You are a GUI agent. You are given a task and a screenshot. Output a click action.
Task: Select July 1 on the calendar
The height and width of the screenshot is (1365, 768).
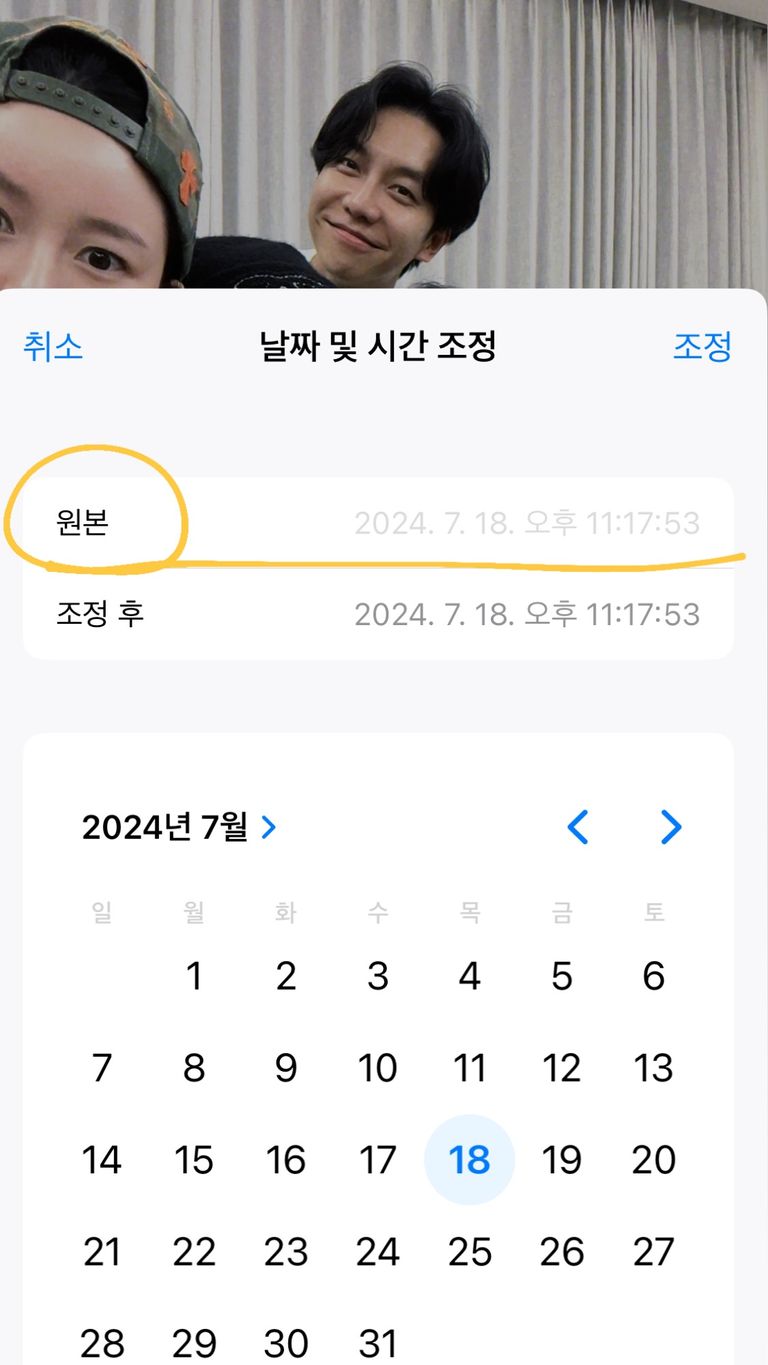[194, 976]
